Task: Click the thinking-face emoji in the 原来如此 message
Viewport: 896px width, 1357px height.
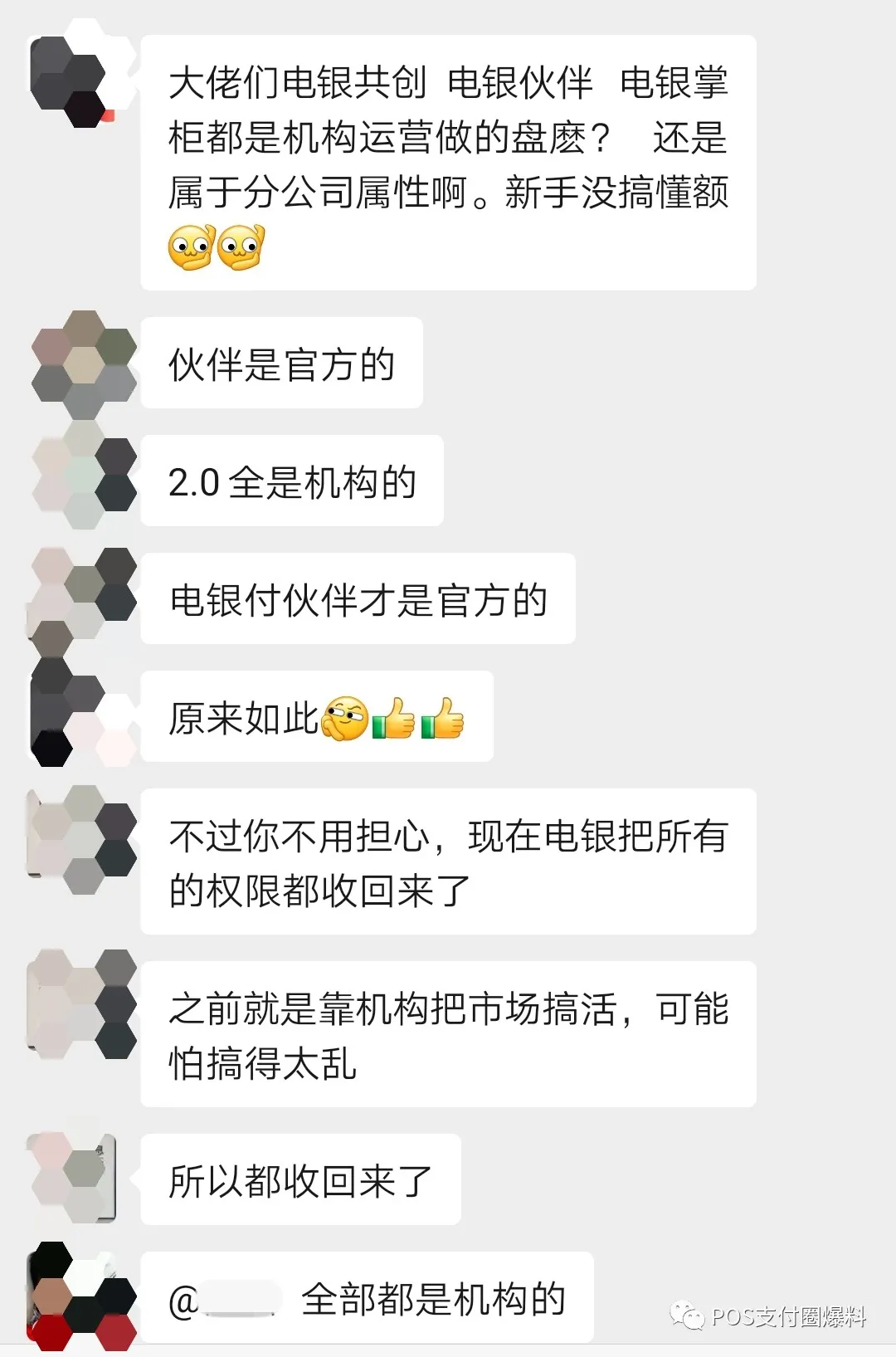Action: tap(343, 719)
